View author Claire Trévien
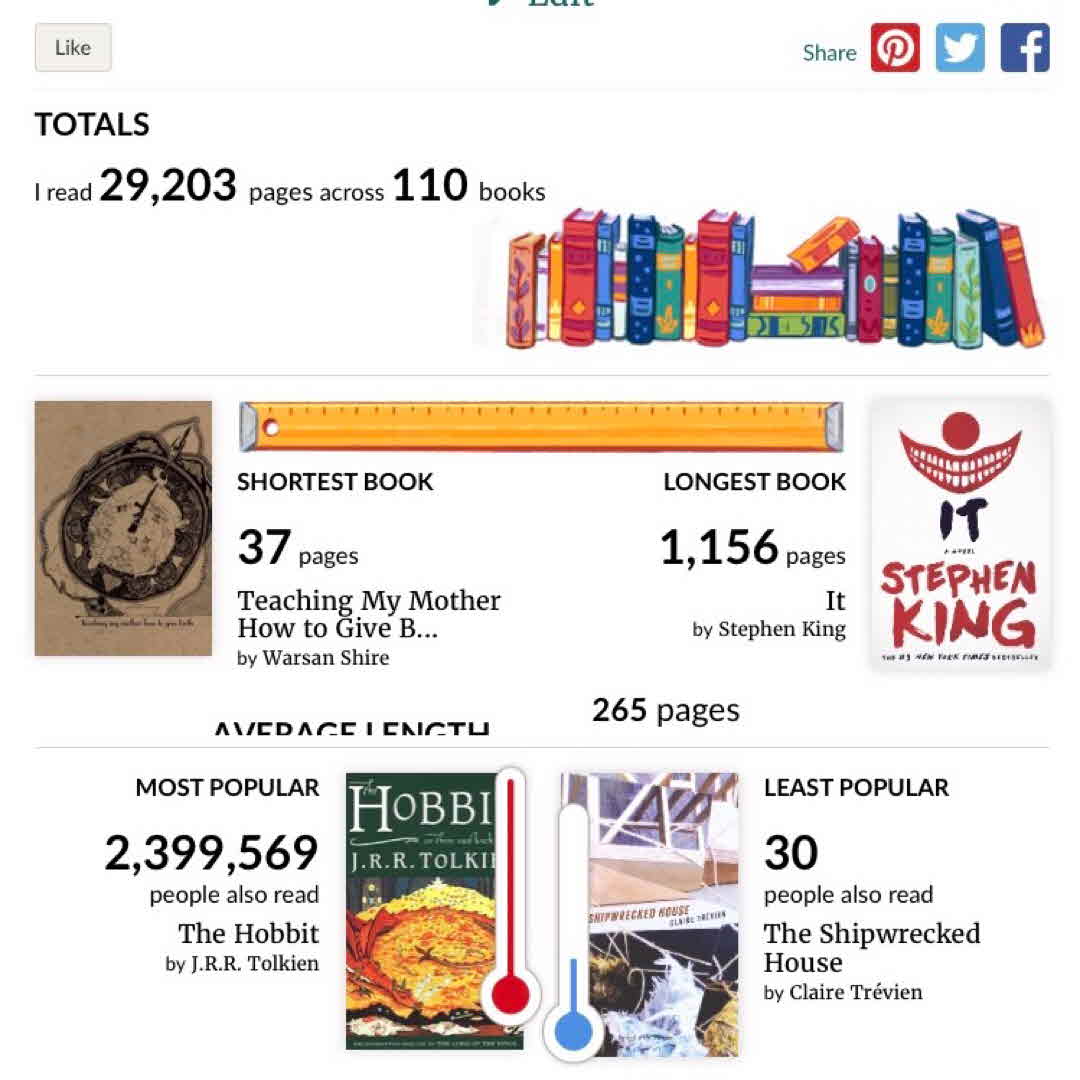1080x1080 pixels. 855,993
